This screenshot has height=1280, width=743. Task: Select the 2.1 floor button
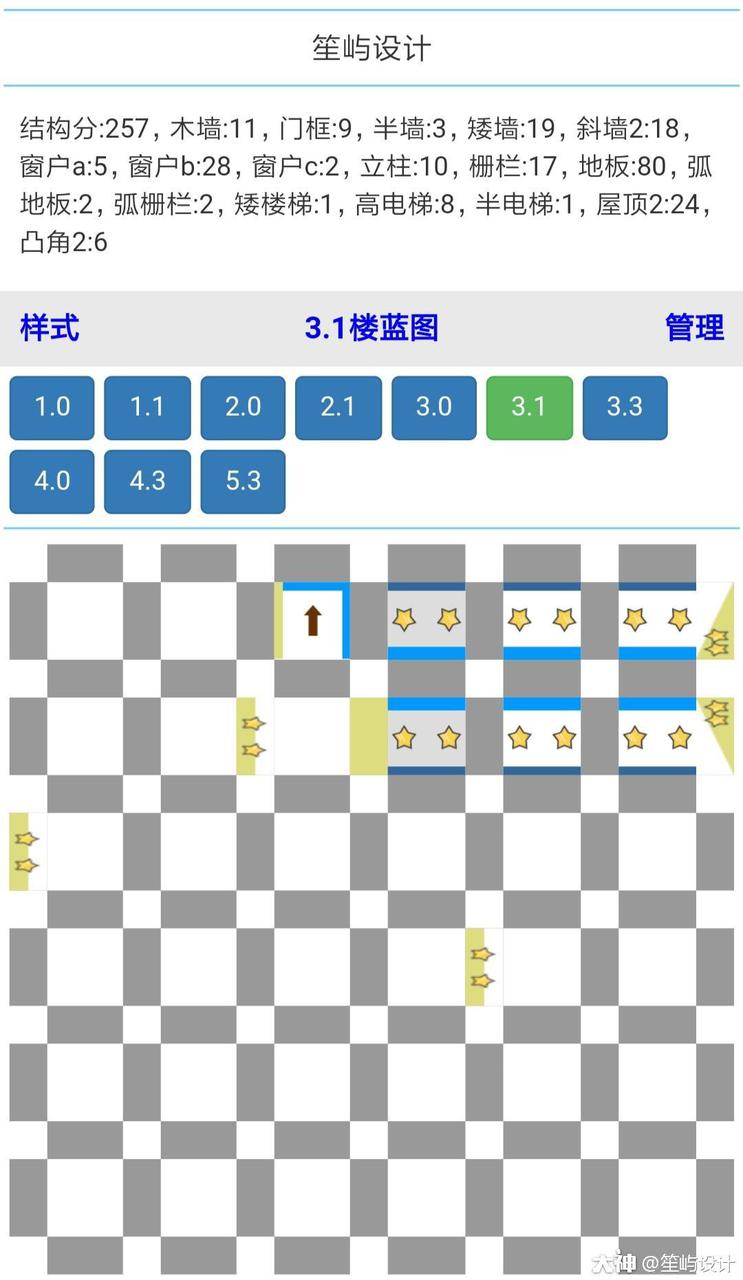(338, 407)
